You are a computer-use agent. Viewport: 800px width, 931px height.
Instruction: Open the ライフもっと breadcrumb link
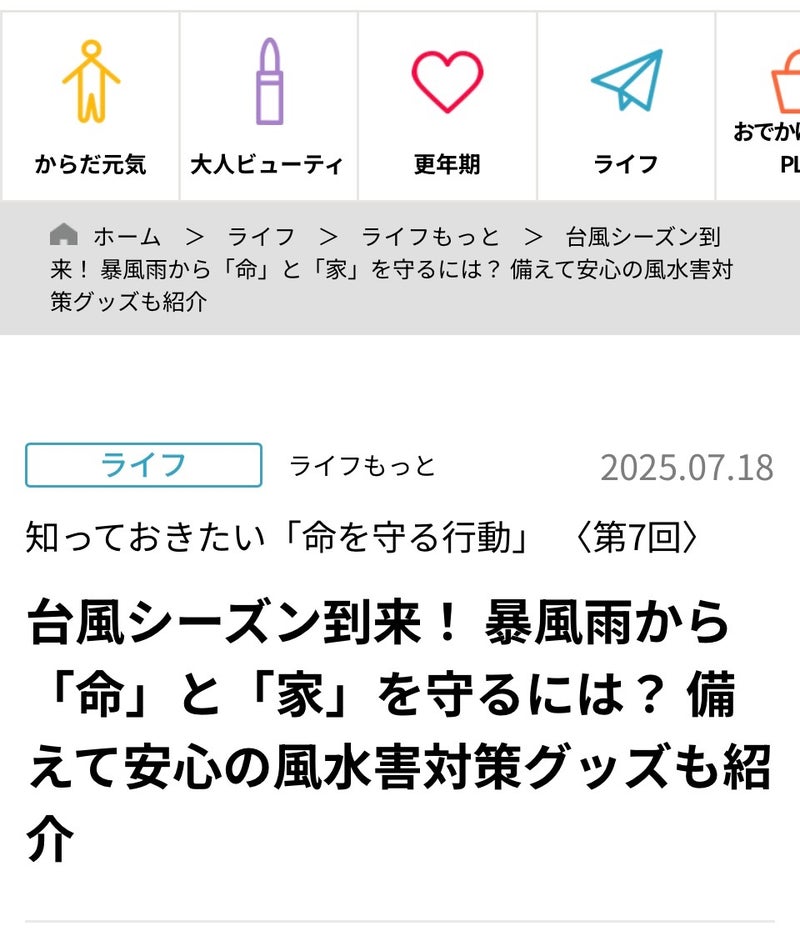pos(430,237)
